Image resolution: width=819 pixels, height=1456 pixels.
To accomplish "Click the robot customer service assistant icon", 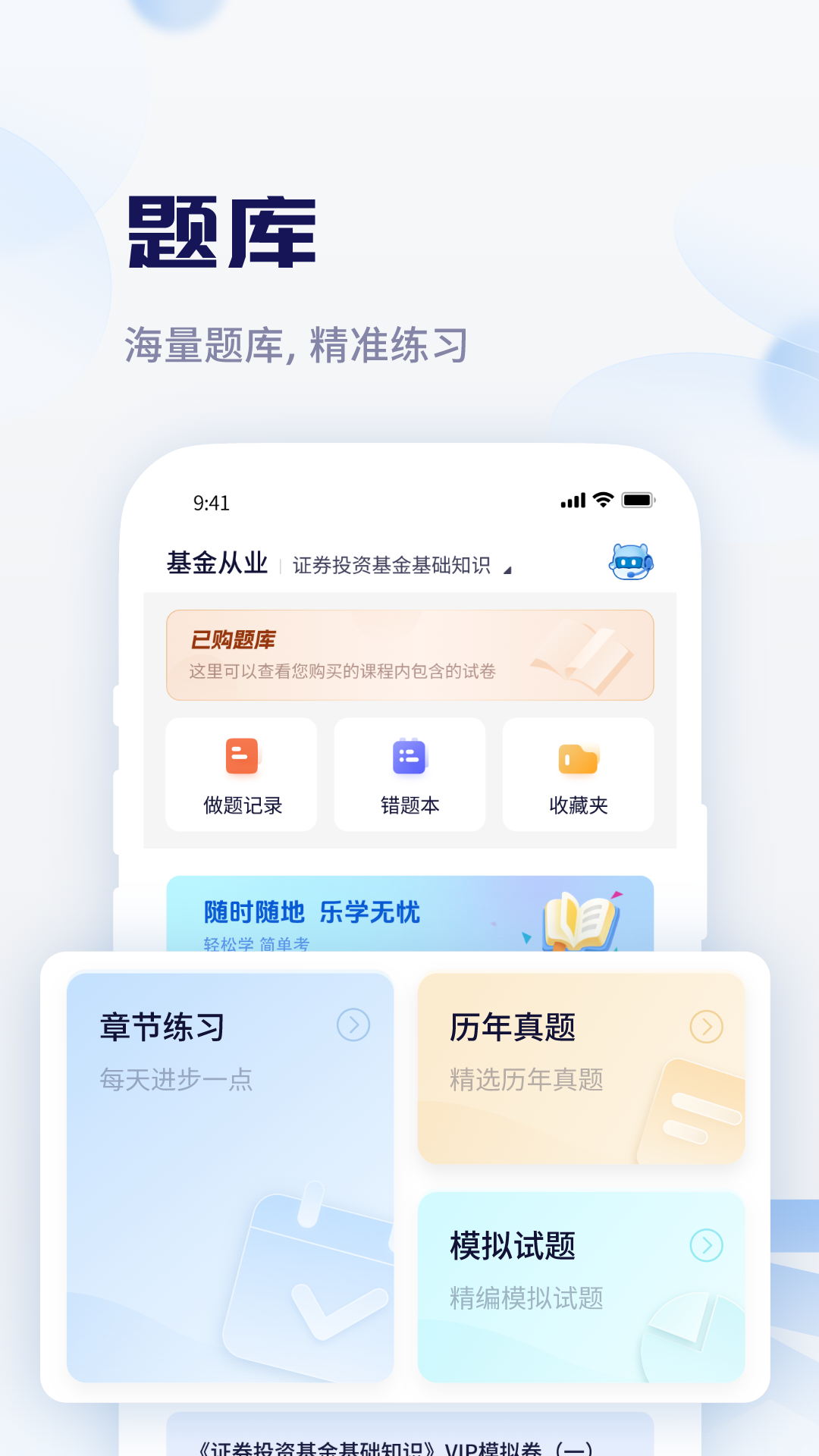I will pyautogui.click(x=632, y=562).
